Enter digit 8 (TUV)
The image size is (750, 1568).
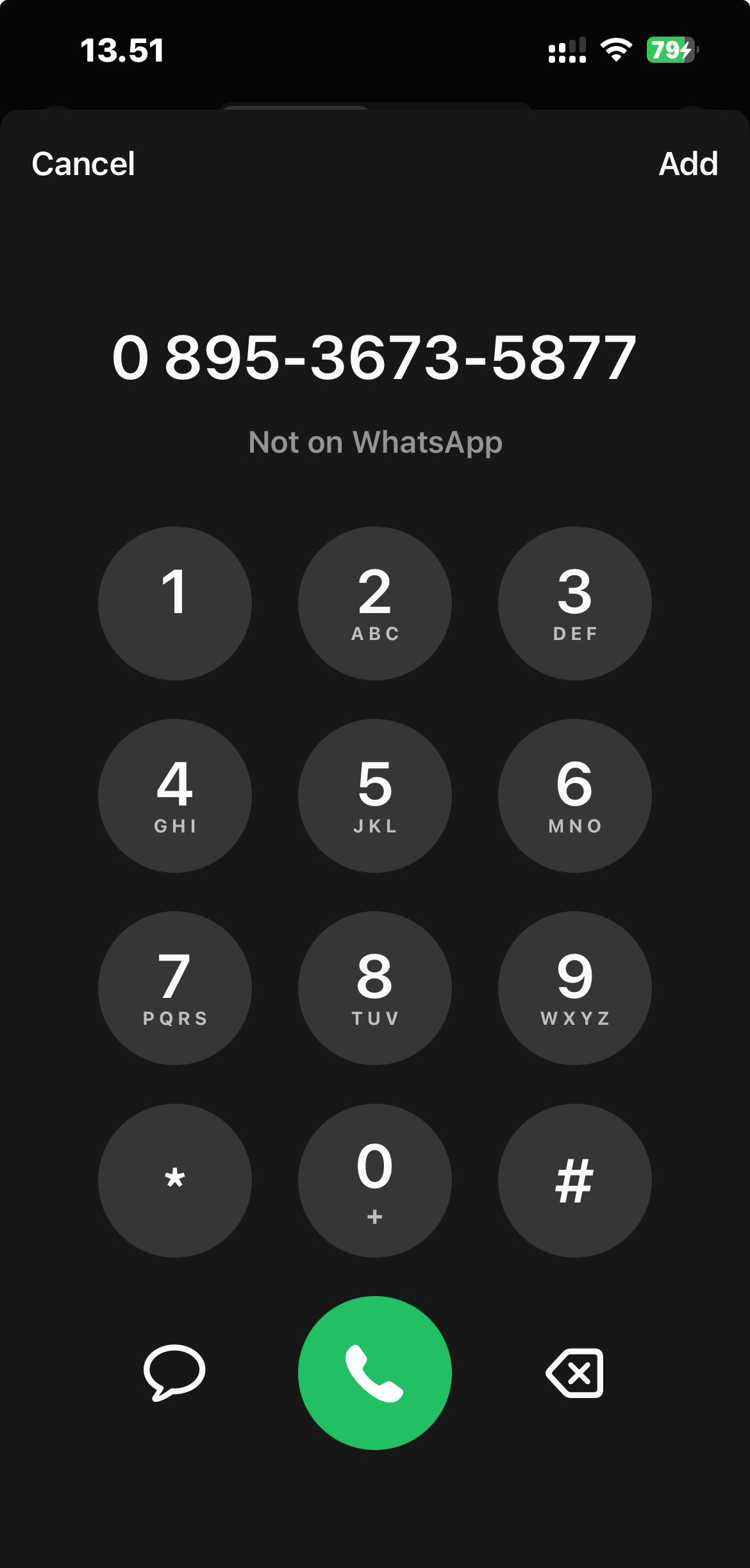point(375,988)
